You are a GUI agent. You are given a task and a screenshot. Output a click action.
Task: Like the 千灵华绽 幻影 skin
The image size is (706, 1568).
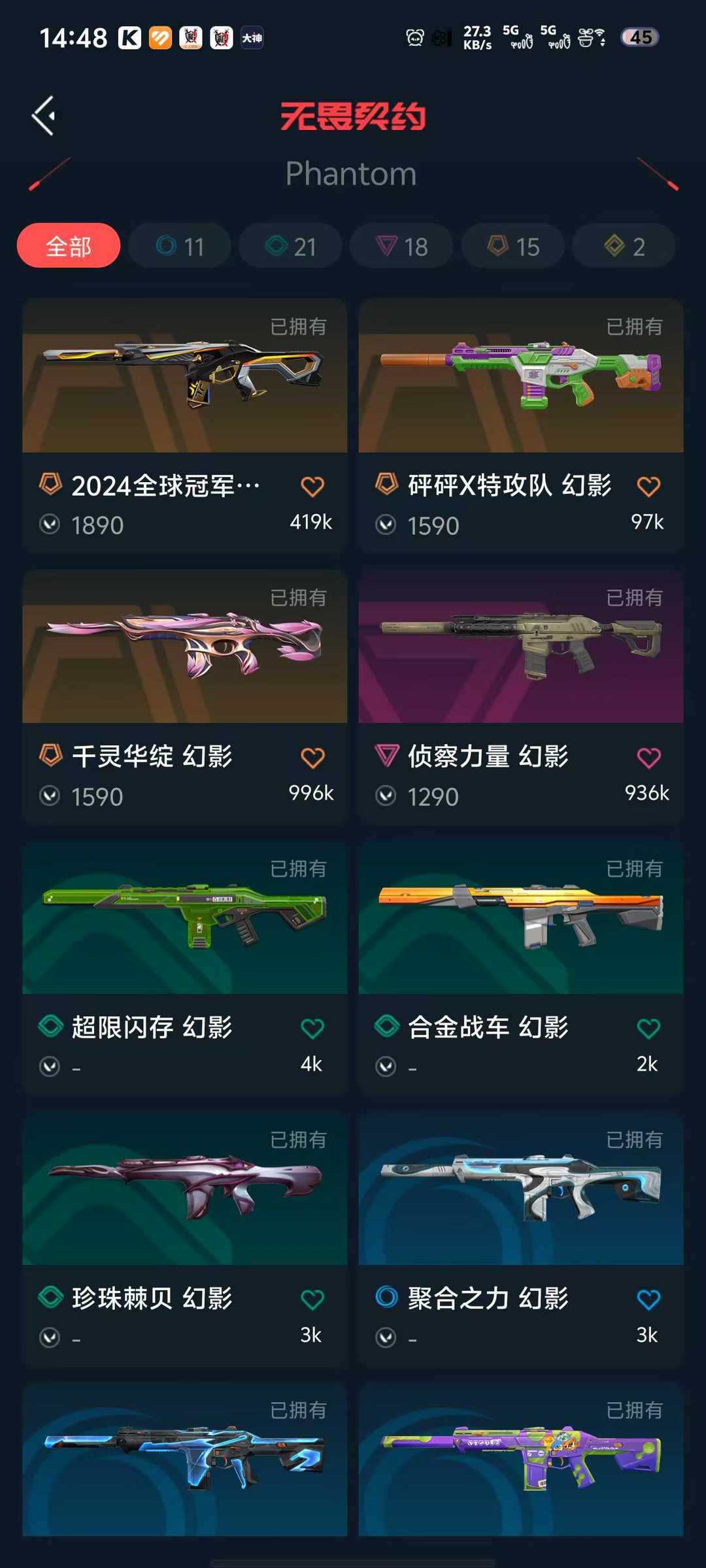point(312,758)
